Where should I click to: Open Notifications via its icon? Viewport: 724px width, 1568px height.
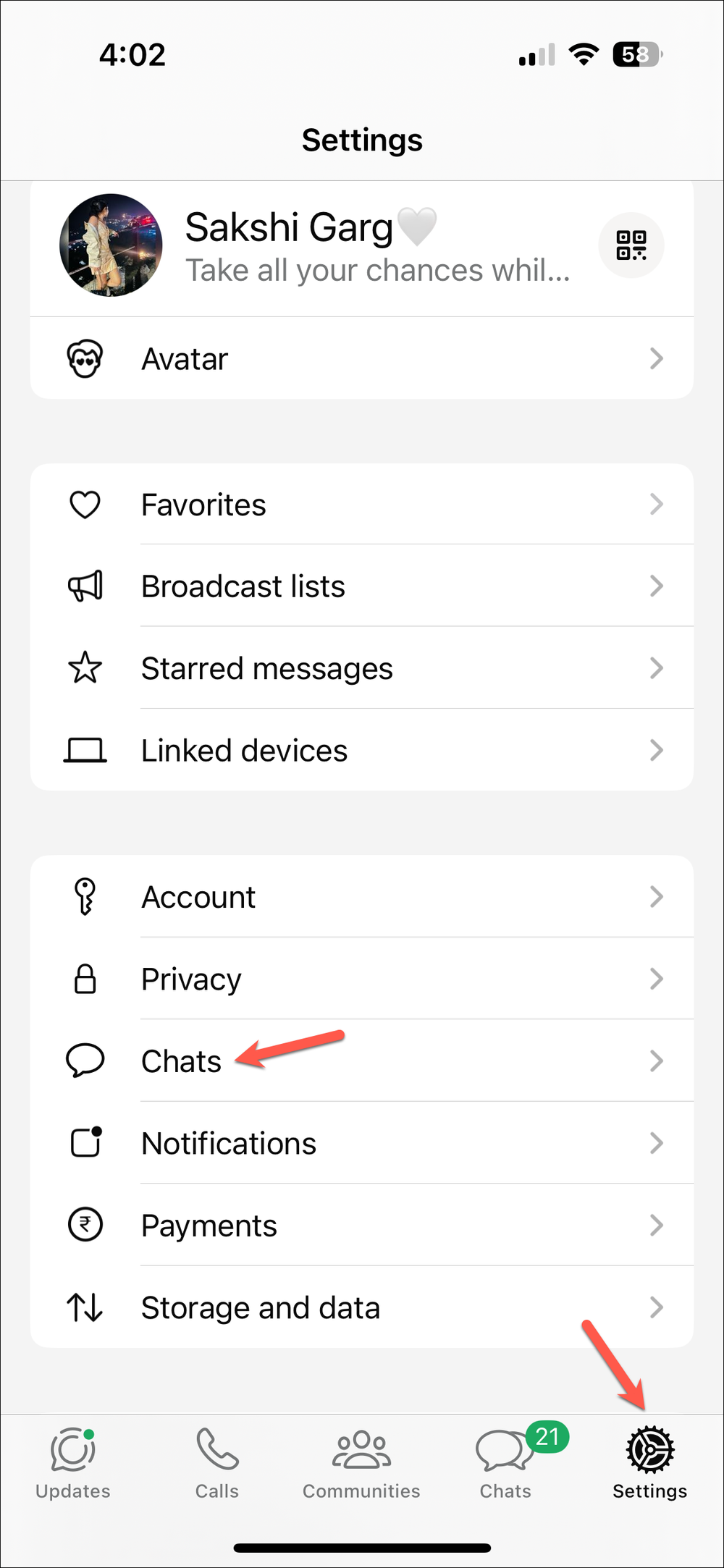coord(85,1142)
